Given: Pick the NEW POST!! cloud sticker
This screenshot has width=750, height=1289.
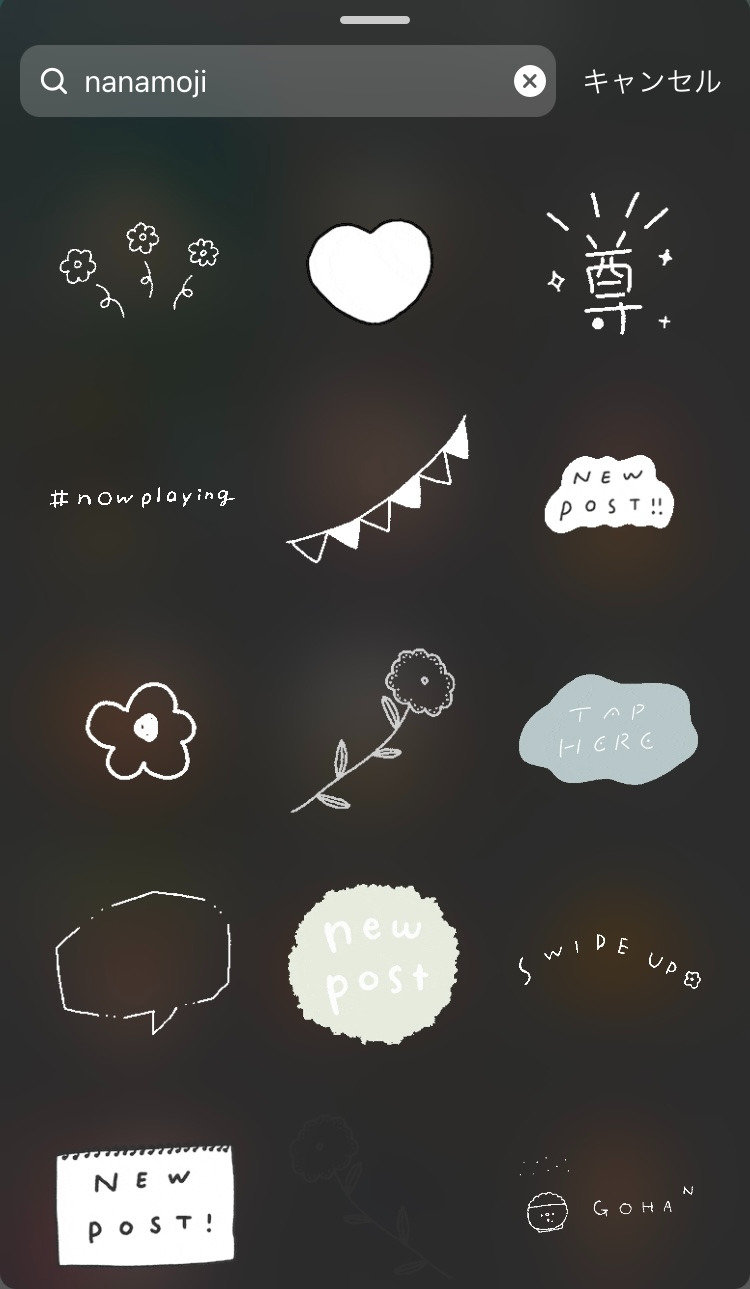Looking at the screenshot, I should (608, 494).
